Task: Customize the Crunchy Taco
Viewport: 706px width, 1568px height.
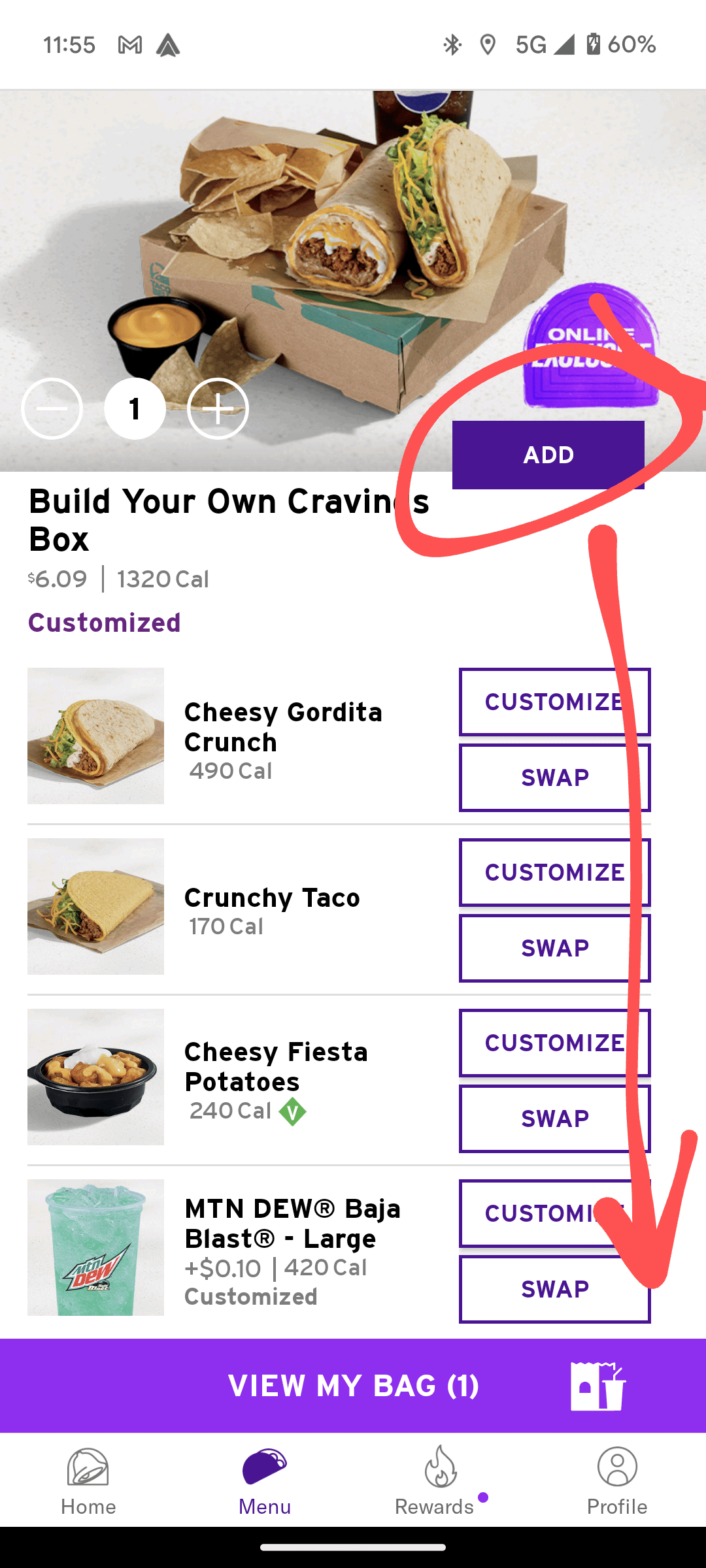Action: 554,872
